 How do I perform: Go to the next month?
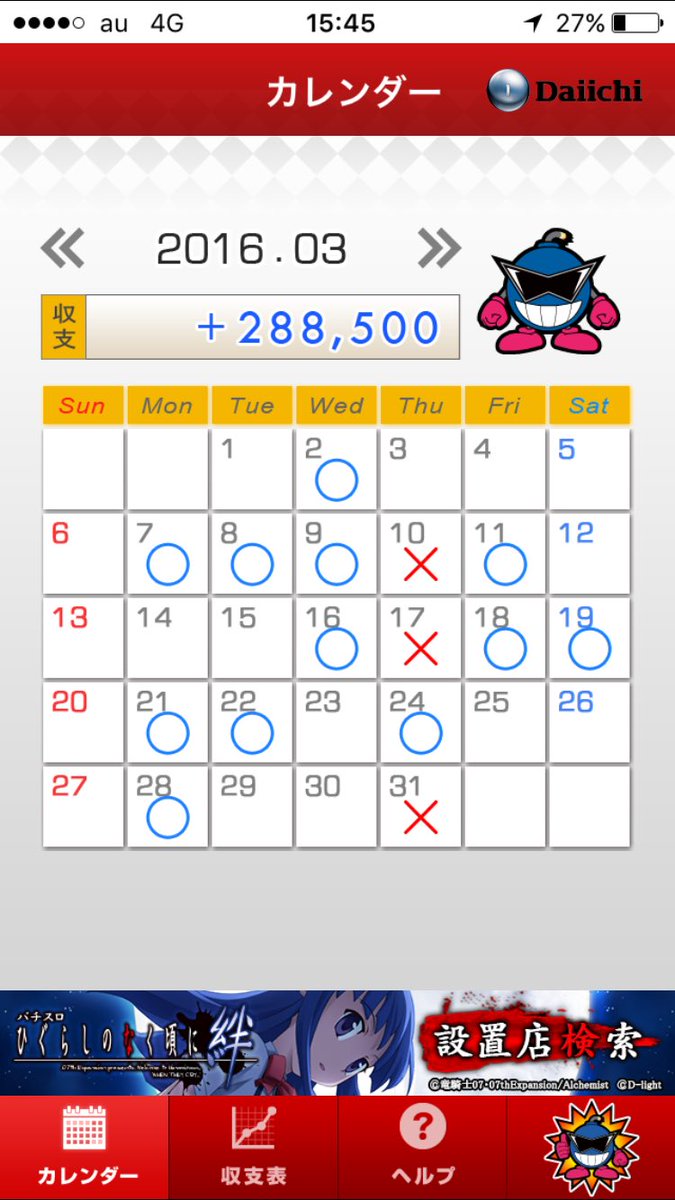pyautogui.click(x=439, y=248)
